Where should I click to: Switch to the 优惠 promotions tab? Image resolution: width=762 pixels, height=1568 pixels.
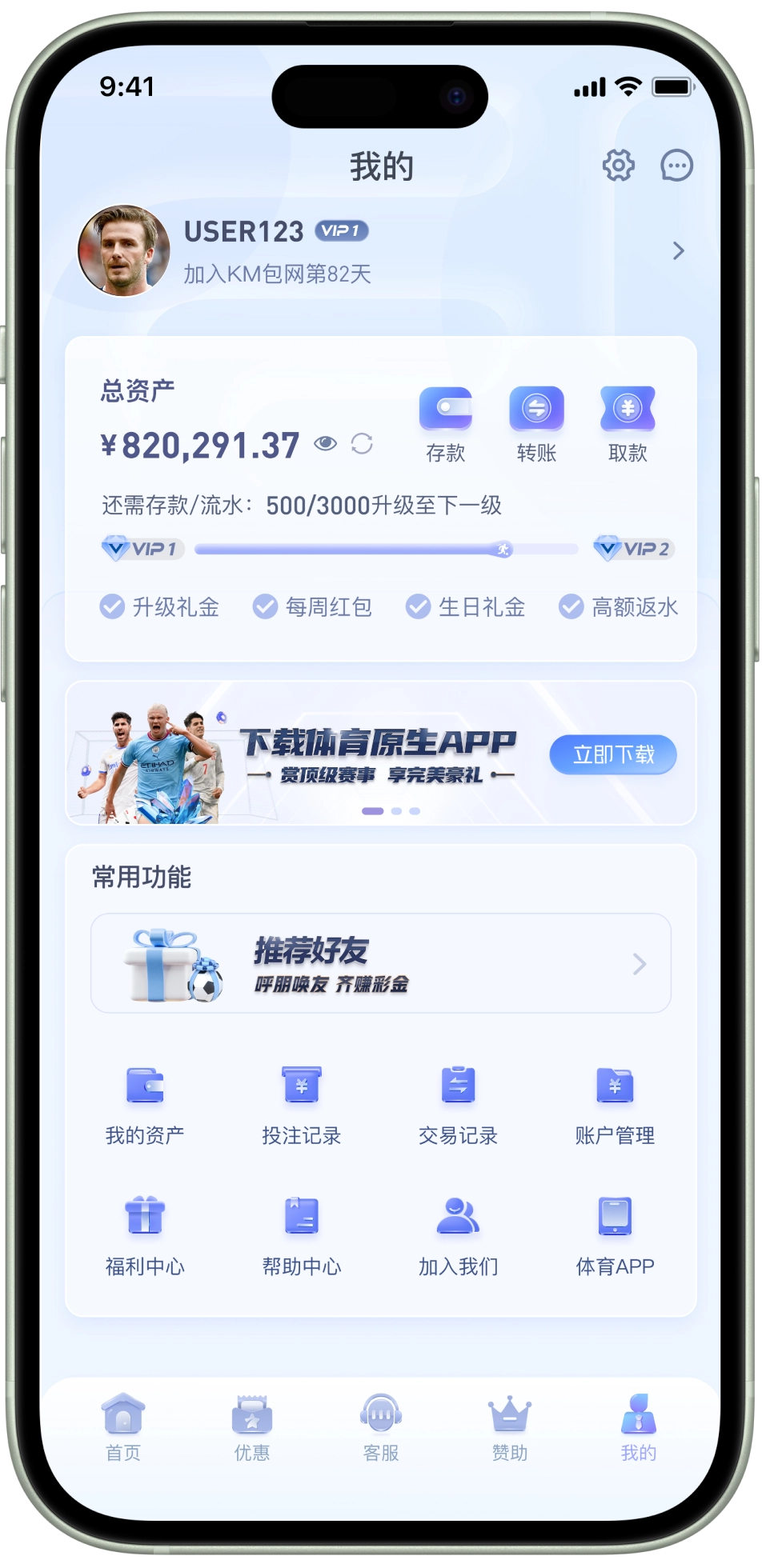tap(252, 1428)
